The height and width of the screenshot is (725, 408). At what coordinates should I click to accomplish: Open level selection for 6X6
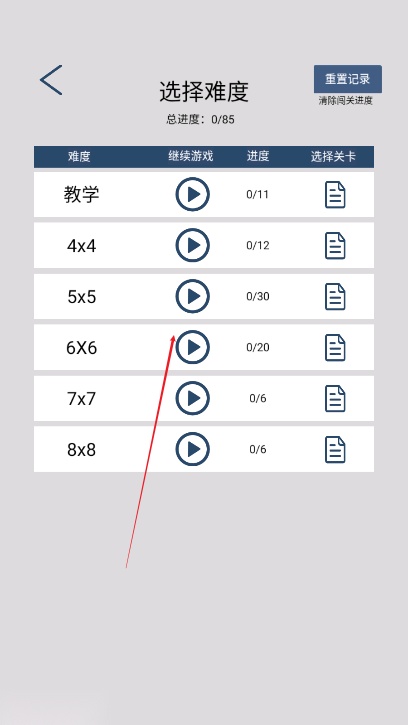pos(335,348)
